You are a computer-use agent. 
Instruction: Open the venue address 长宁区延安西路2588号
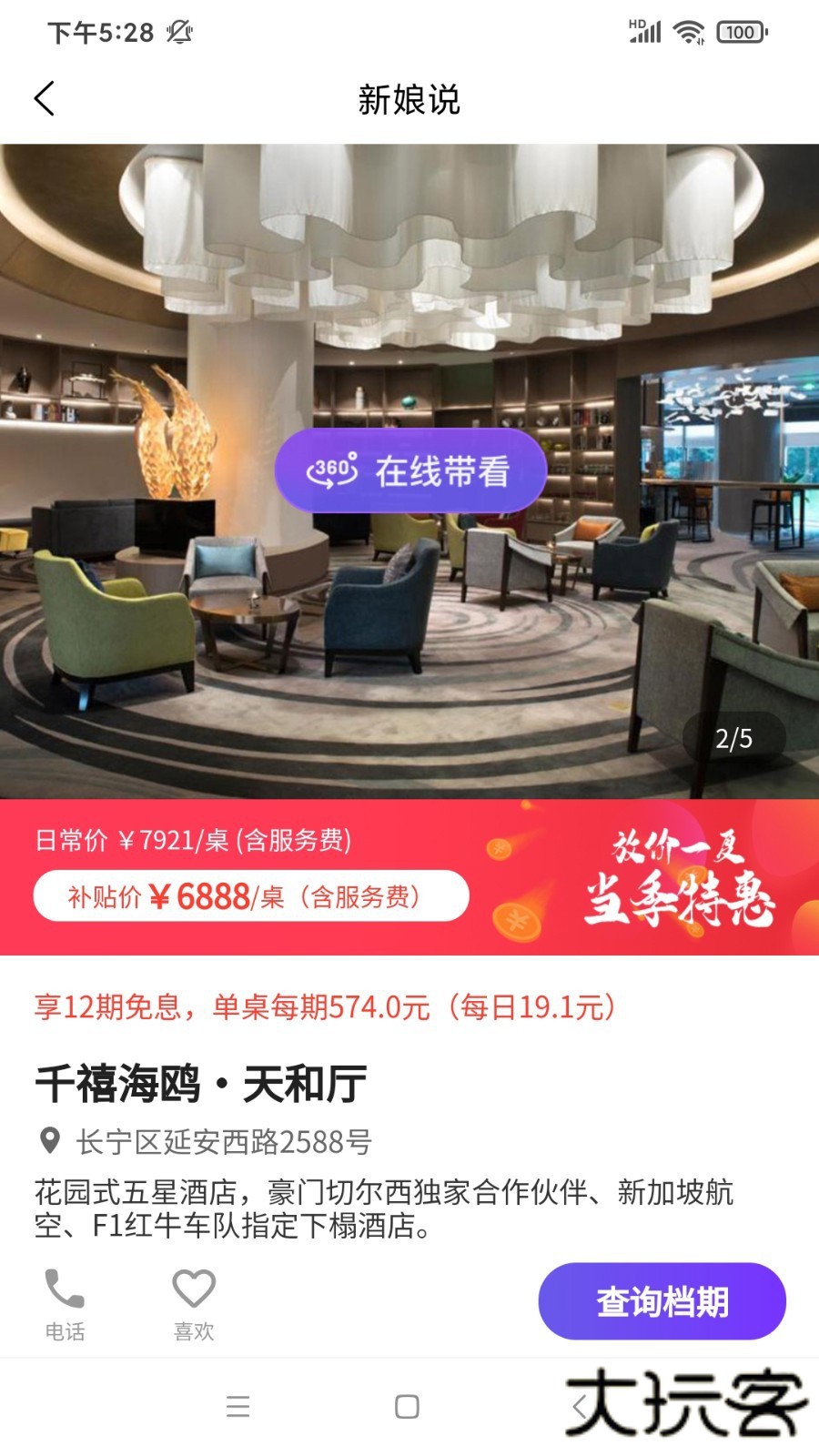[x=223, y=1141]
